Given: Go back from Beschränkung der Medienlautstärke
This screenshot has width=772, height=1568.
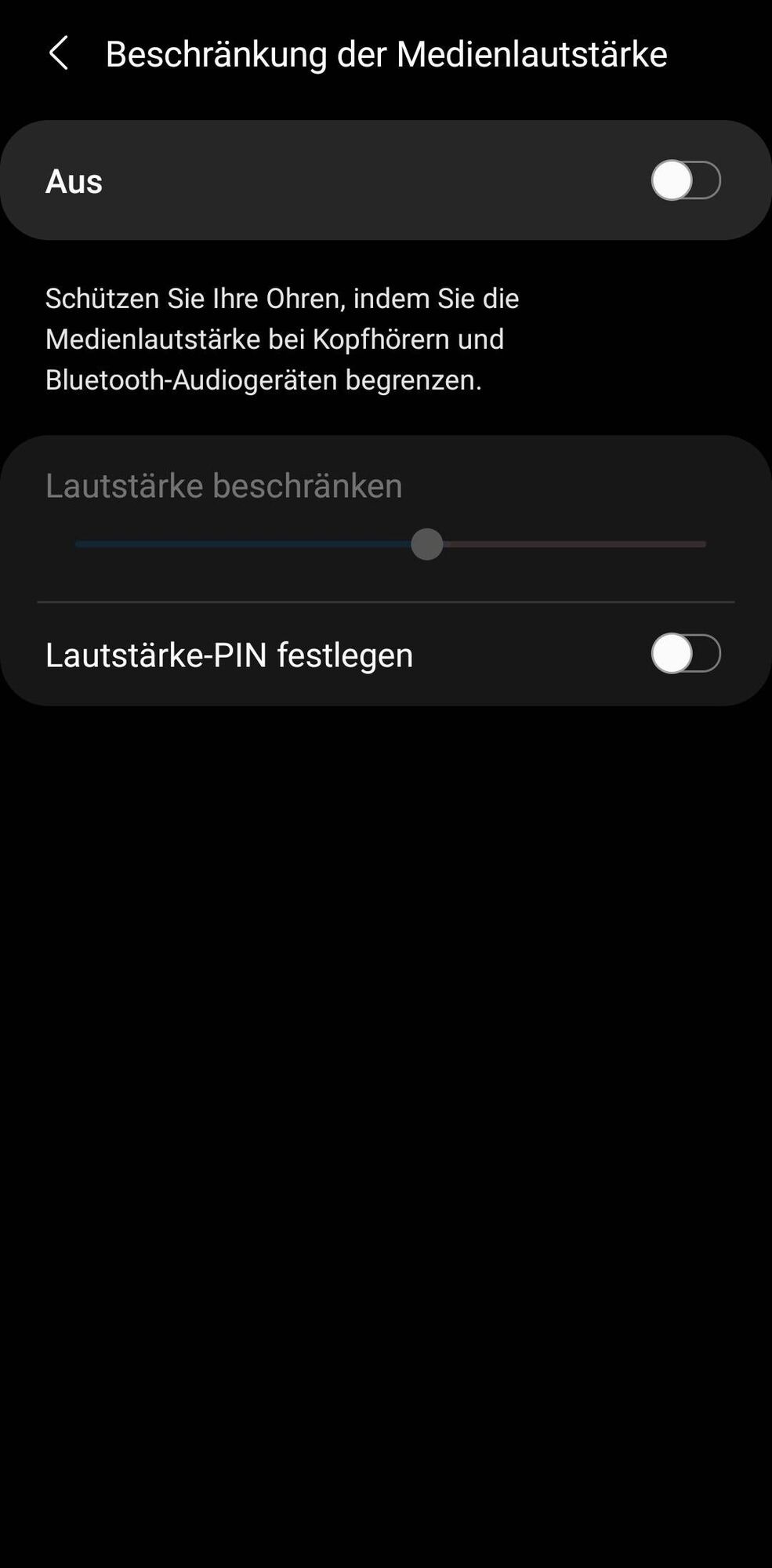Looking at the screenshot, I should click(x=59, y=54).
